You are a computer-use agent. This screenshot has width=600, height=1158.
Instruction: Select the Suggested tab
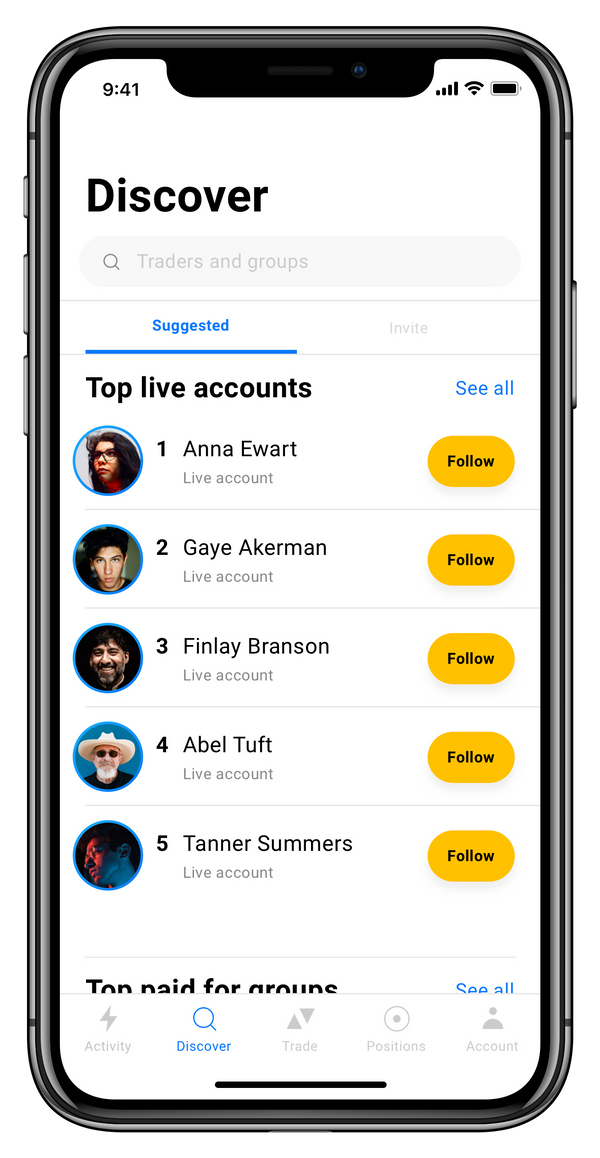pos(190,326)
